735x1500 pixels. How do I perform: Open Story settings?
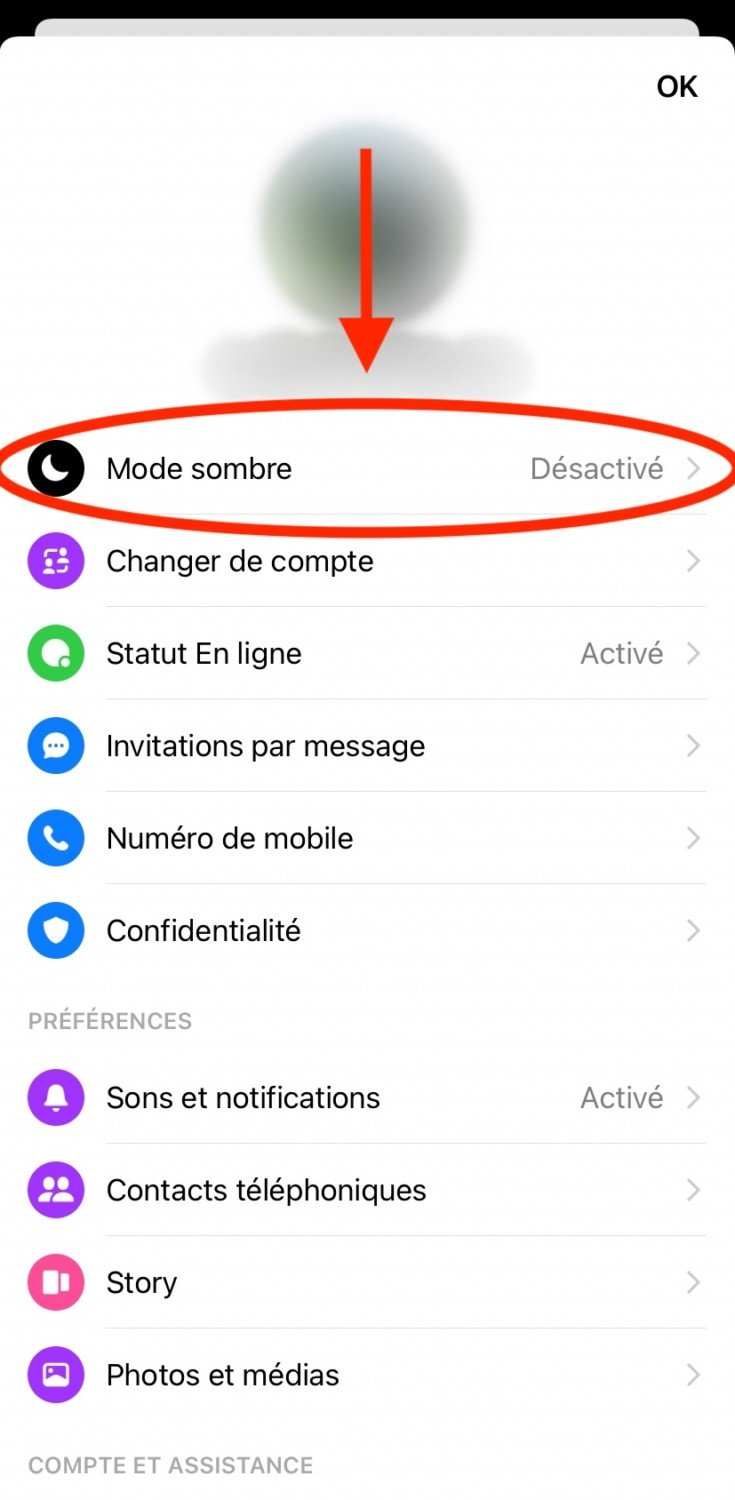point(366,1283)
